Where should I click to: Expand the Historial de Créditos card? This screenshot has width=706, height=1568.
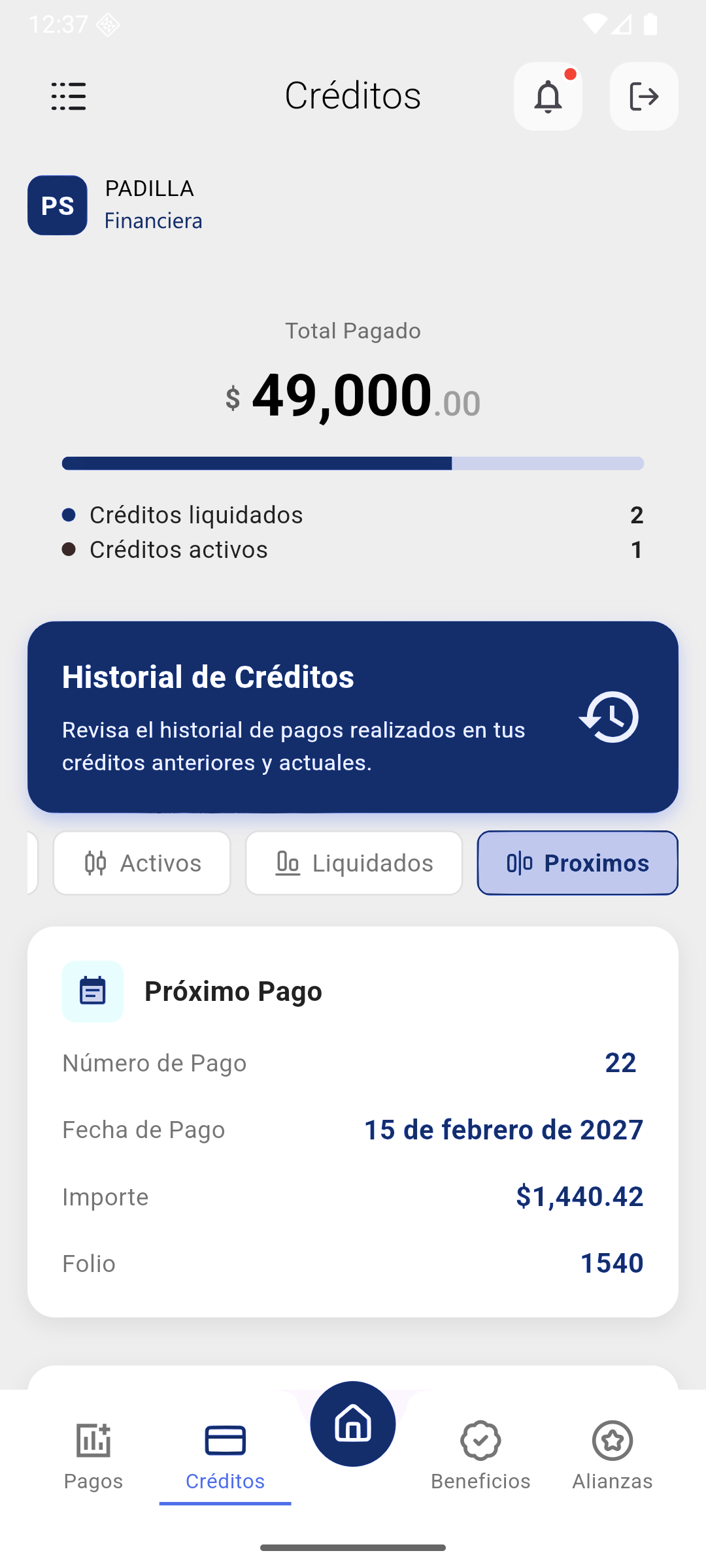(352, 717)
